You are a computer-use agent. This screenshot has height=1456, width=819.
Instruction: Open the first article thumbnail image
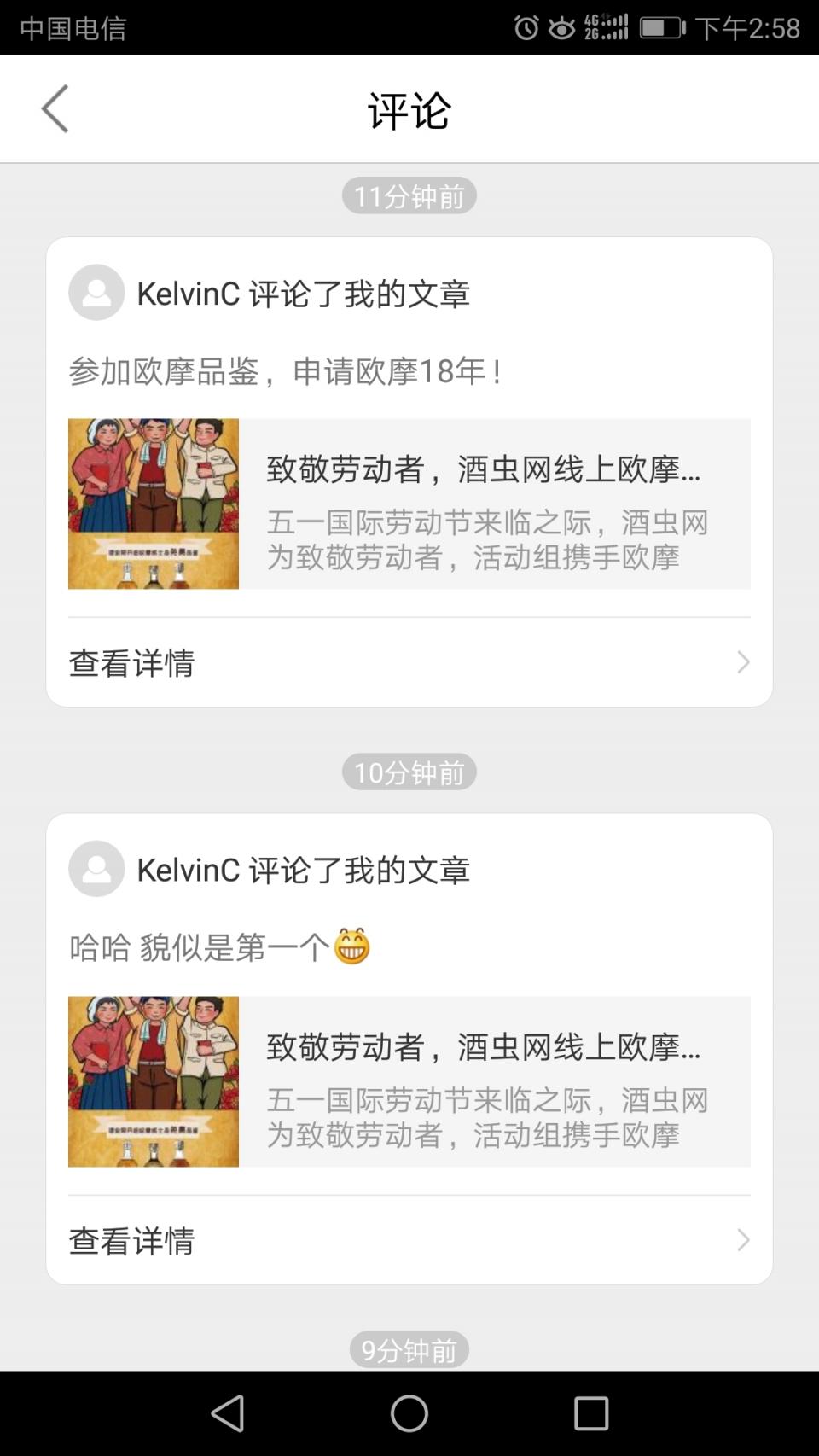point(154,503)
